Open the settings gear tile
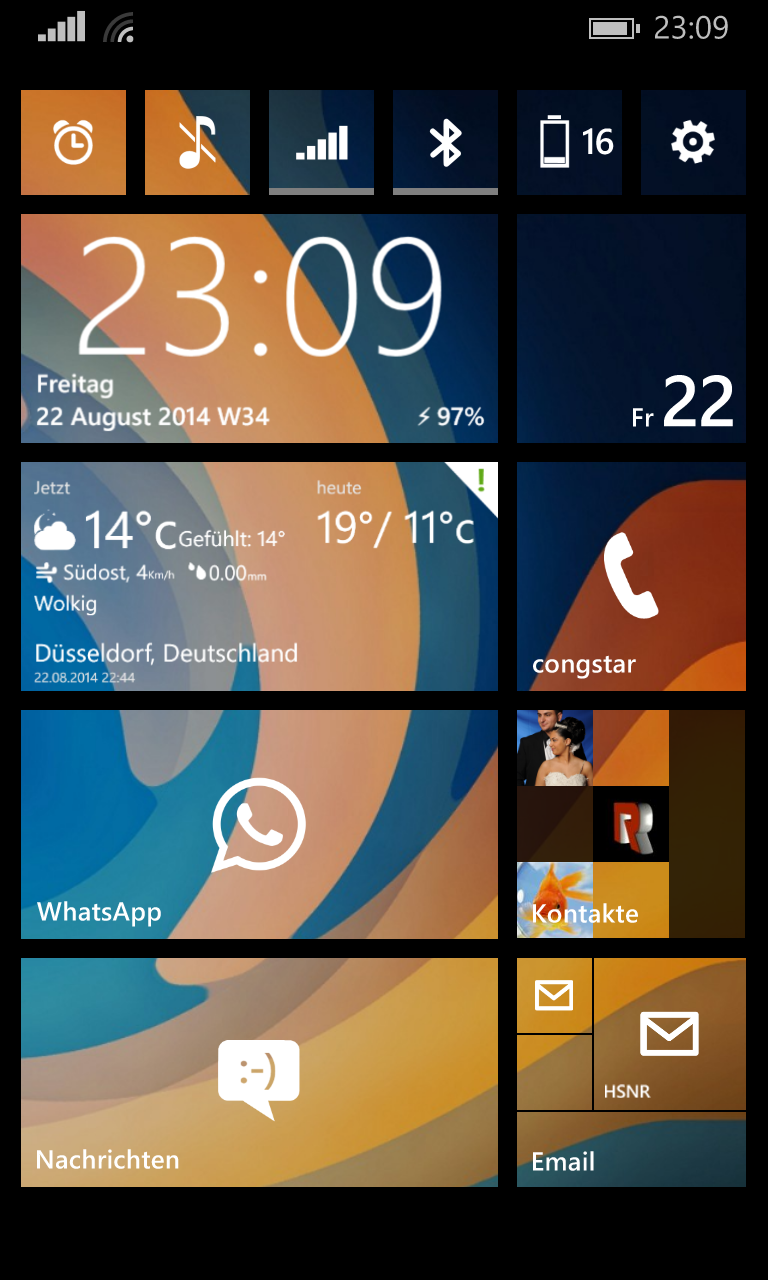The height and width of the screenshot is (1280, 768). click(x=693, y=142)
